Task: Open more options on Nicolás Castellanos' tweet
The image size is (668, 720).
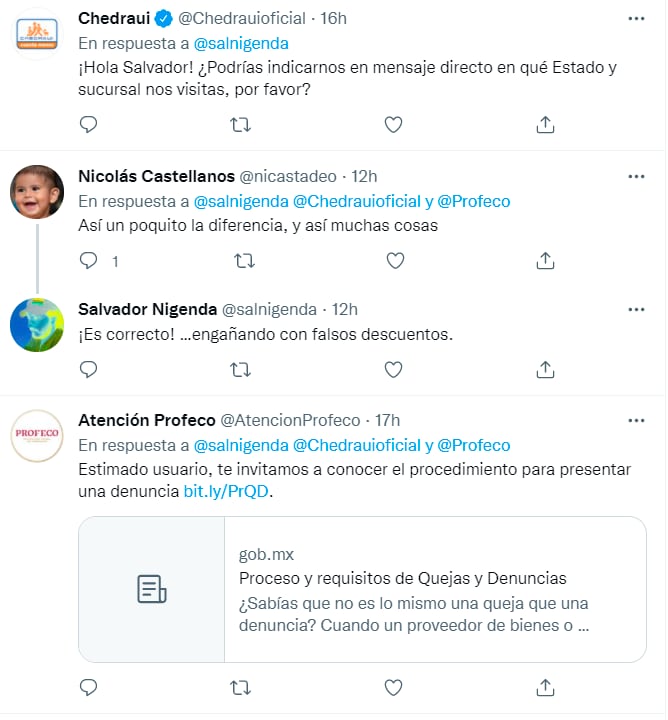Action: (636, 176)
